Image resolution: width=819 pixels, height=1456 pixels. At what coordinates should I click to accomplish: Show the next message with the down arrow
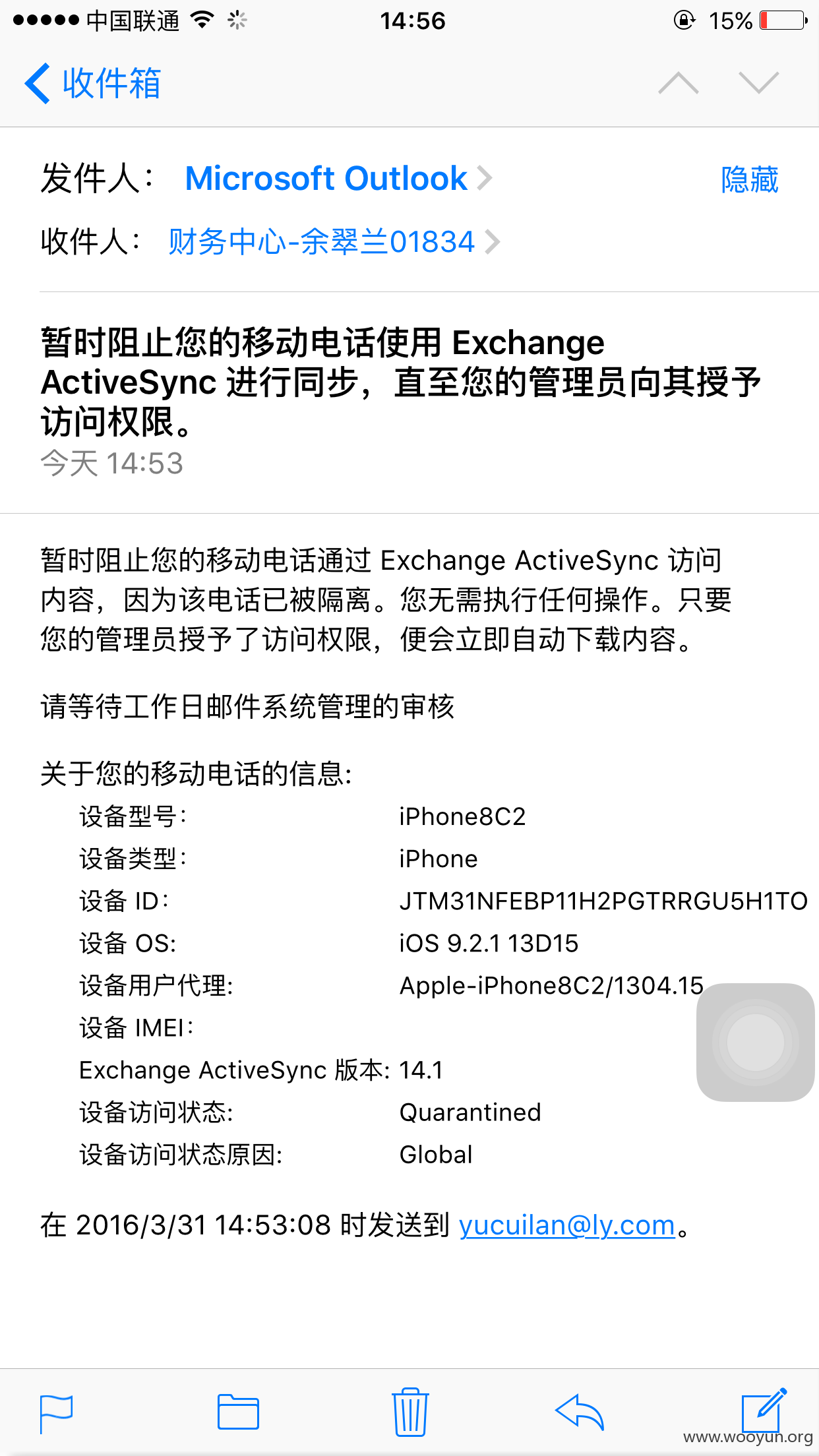(x=759, y=84)
